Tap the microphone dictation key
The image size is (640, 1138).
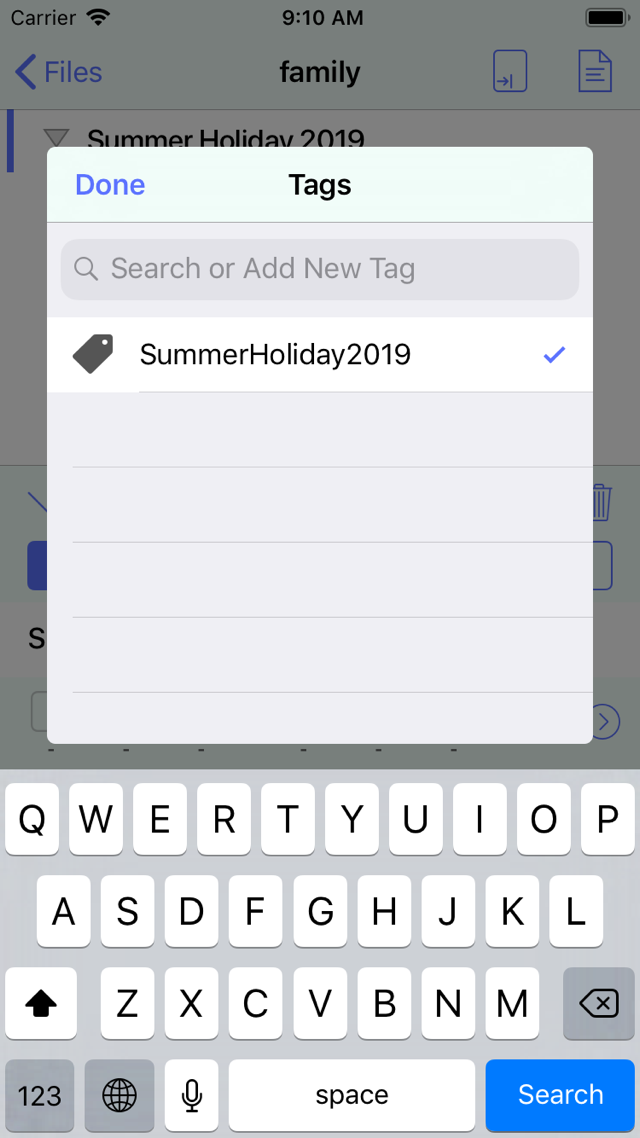click(192, 1094)
